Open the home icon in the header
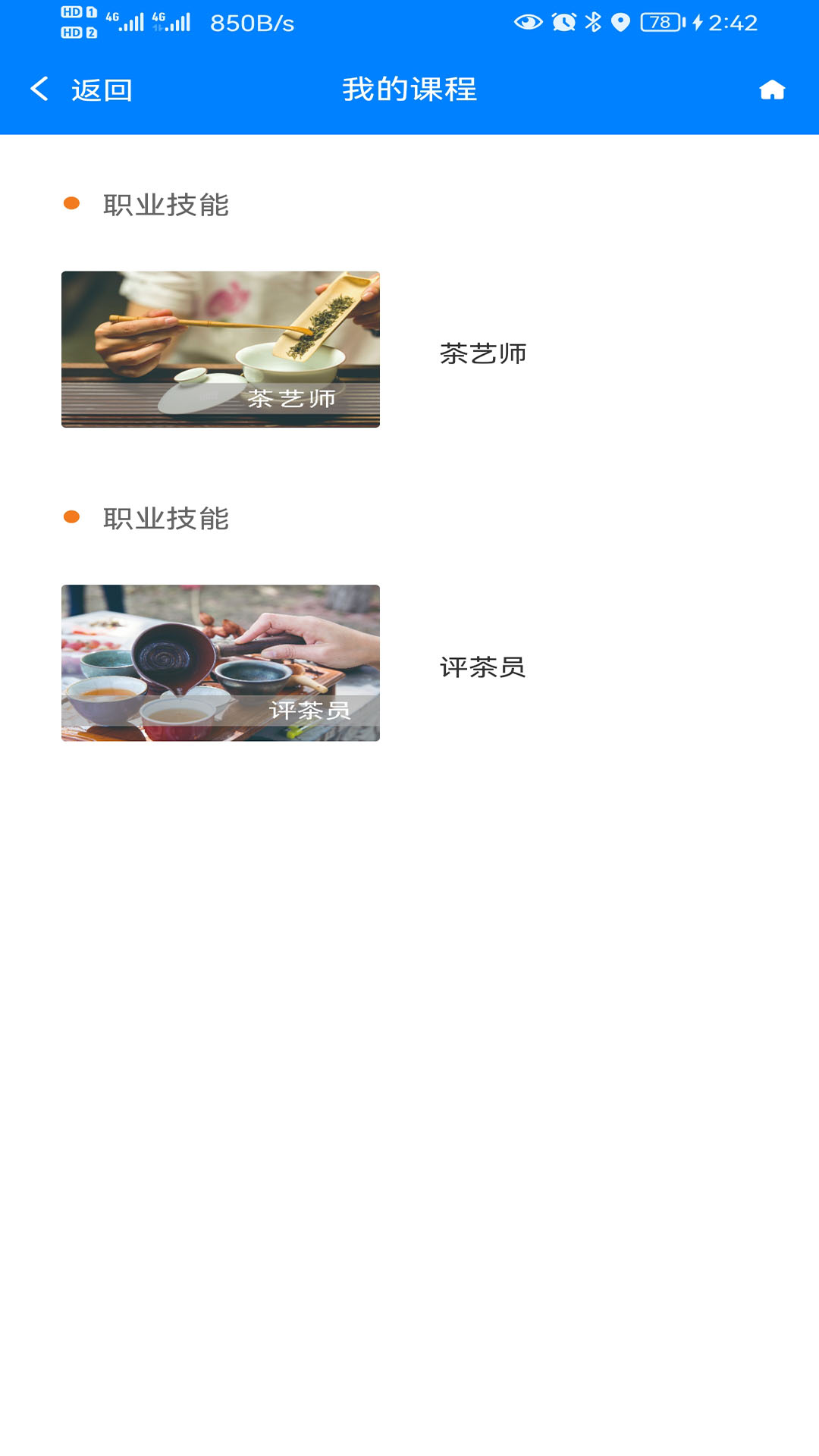 click(x=772, y=89)
